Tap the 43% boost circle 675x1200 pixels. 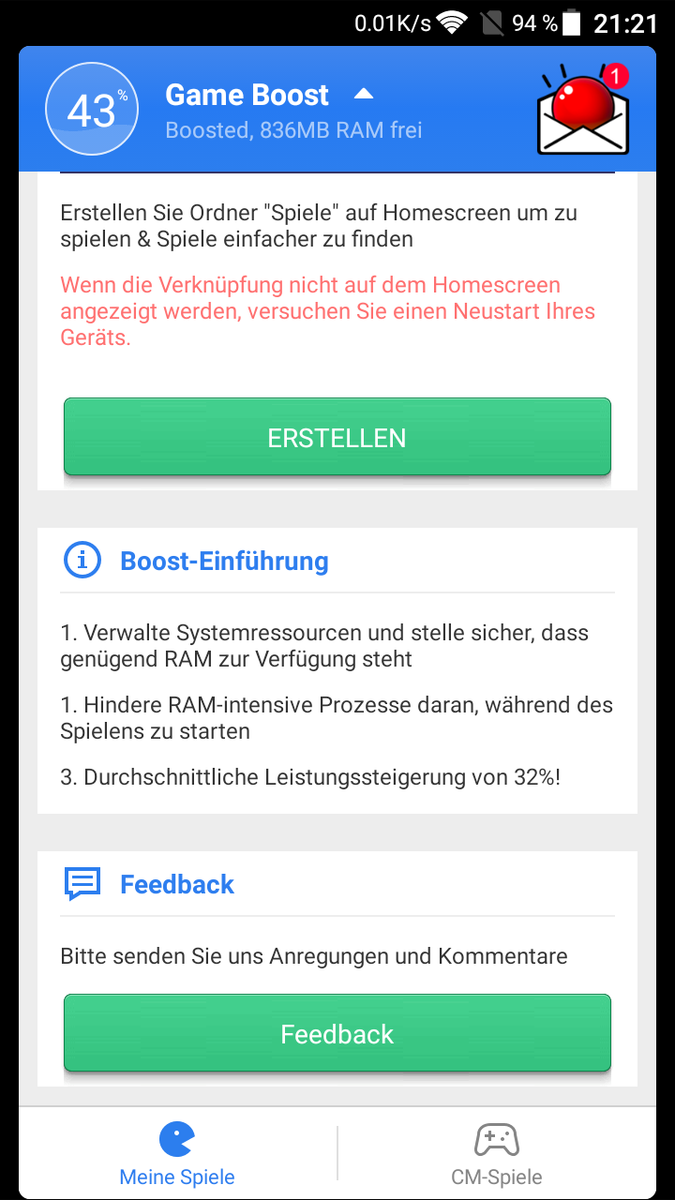(92, 110)
